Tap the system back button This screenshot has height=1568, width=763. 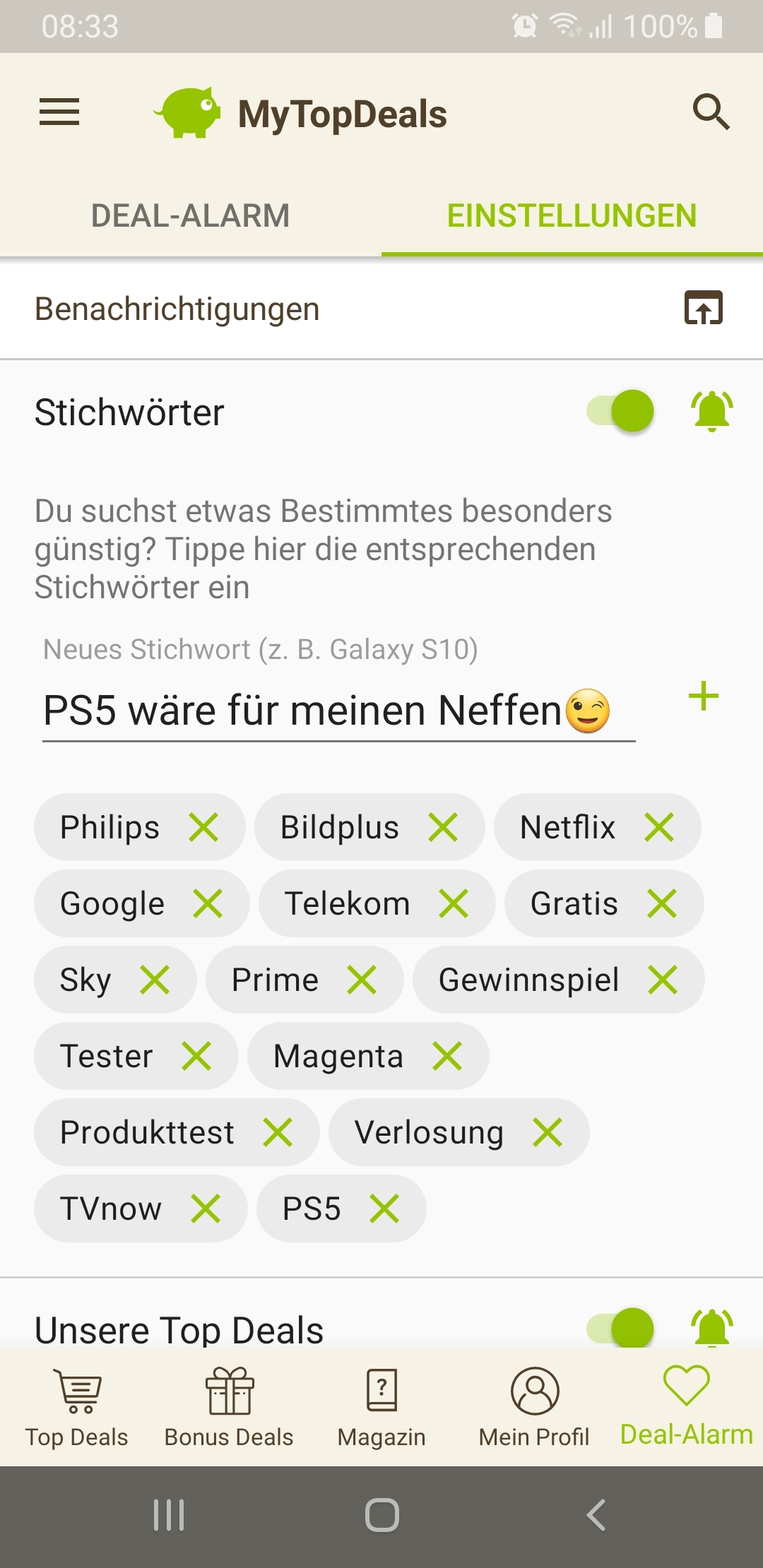(596, 1515)
